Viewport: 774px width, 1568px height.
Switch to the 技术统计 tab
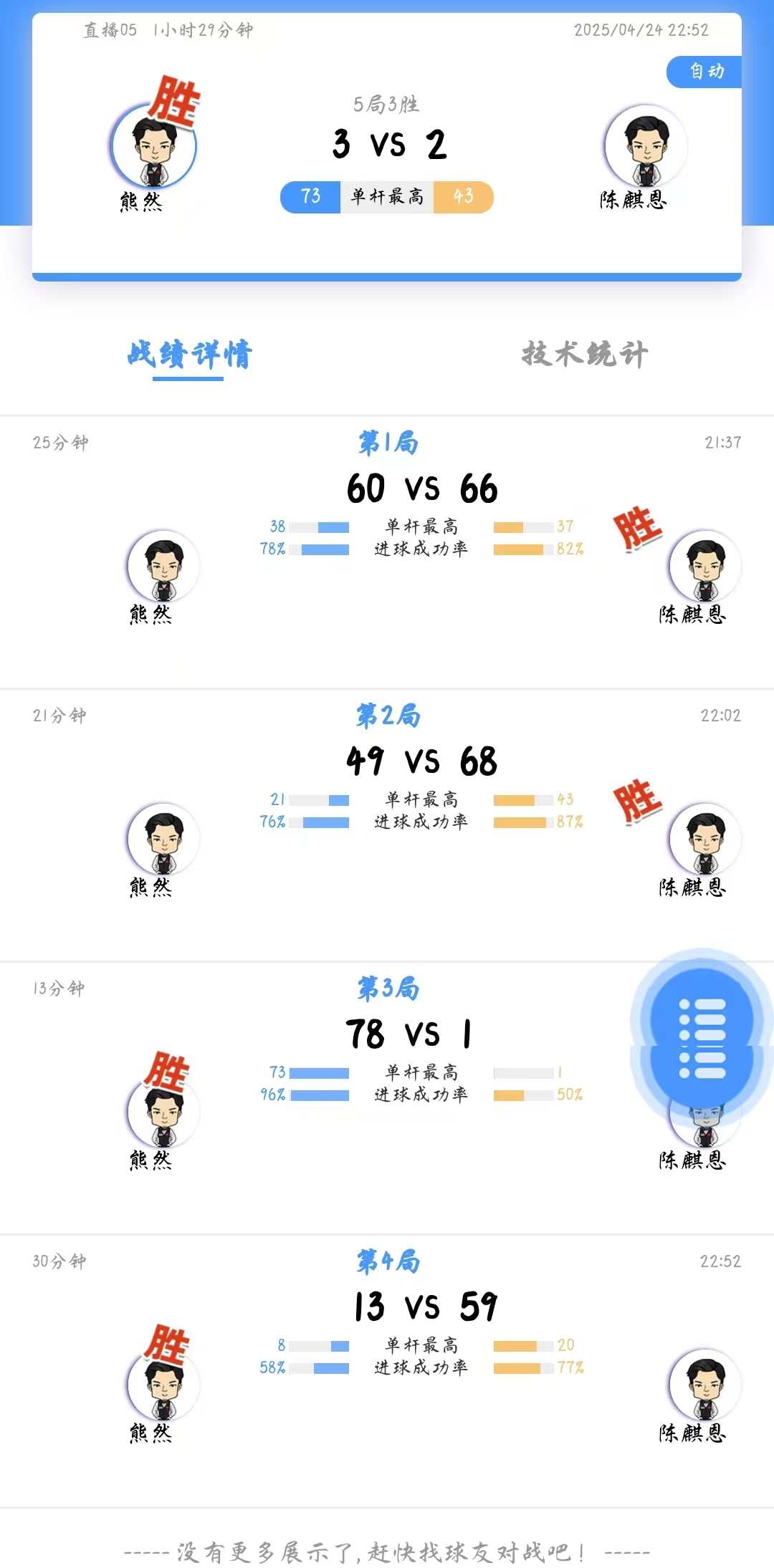click(x=584, y=354)
